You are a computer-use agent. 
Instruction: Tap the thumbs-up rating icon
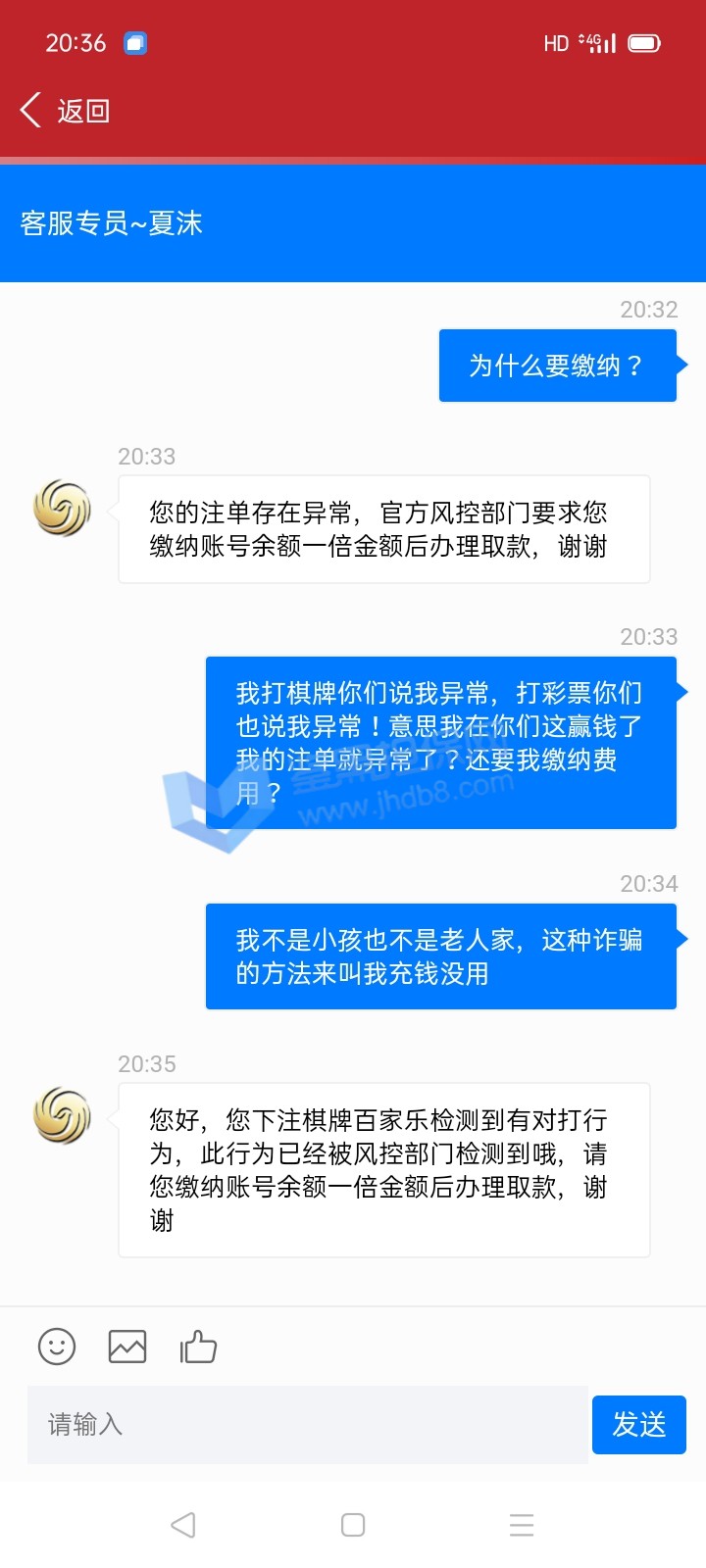tap(198, 1347)
